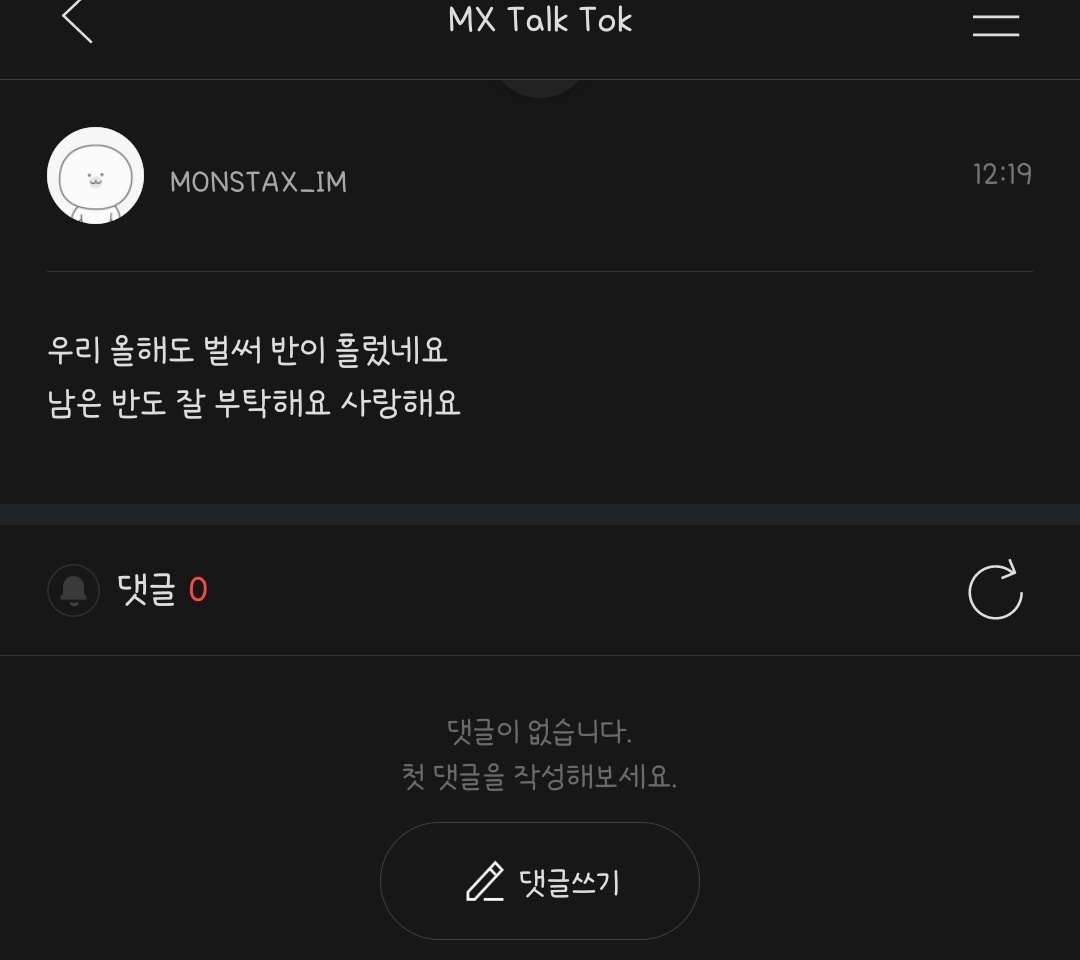This screenshot has height=960, width=1080.
Task: Open MONSTAX_IM profile picture
Action: (x=95, y=176)
